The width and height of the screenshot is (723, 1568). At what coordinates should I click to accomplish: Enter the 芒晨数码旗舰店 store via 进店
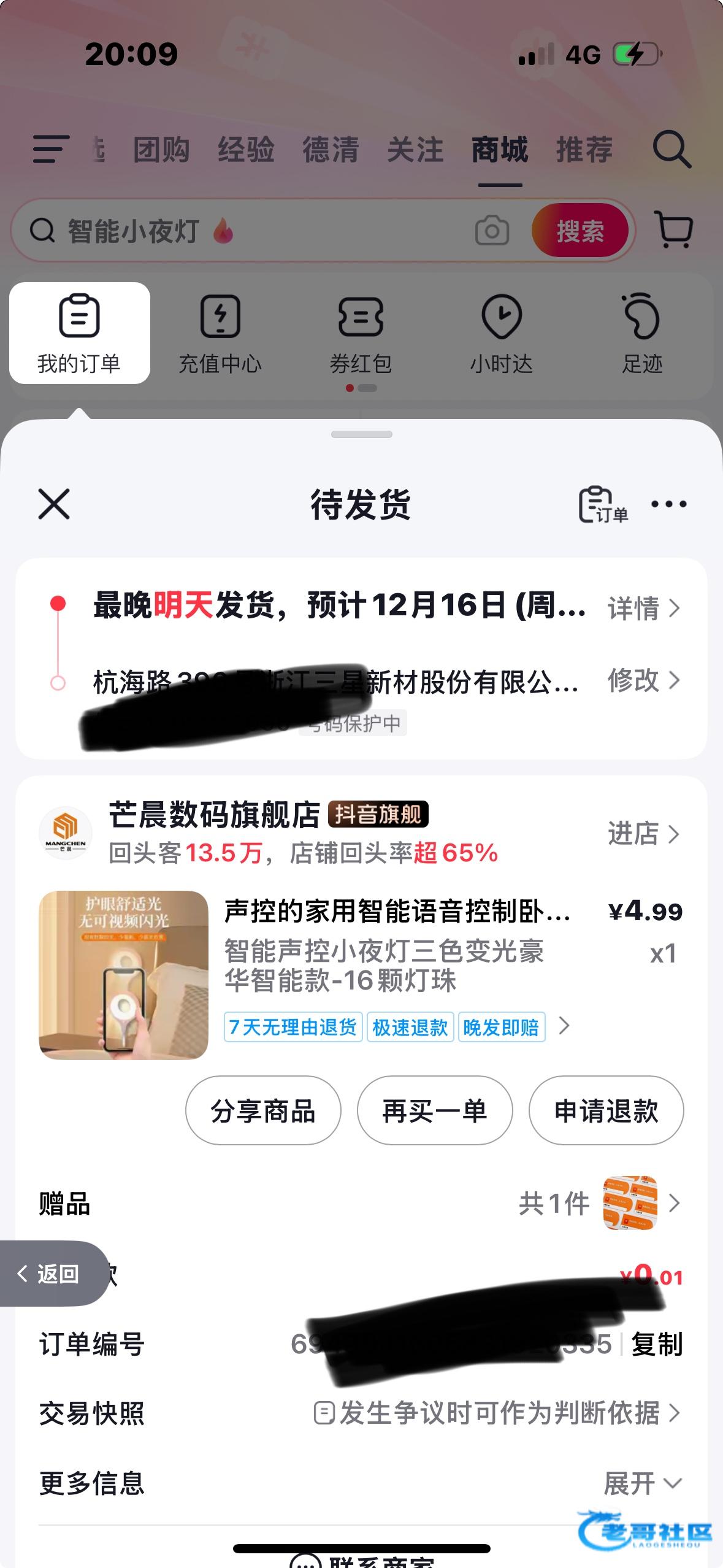643,834
